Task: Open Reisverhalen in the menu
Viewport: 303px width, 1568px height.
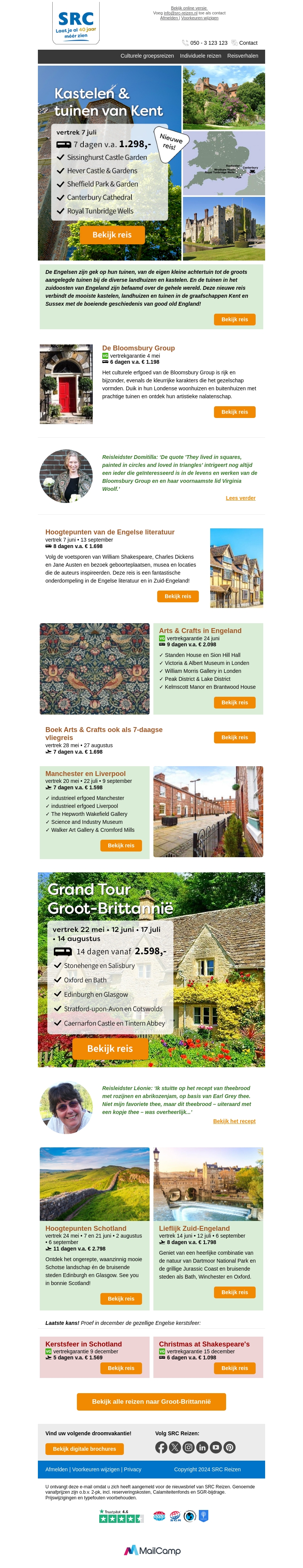Action: tap(242, 56)
